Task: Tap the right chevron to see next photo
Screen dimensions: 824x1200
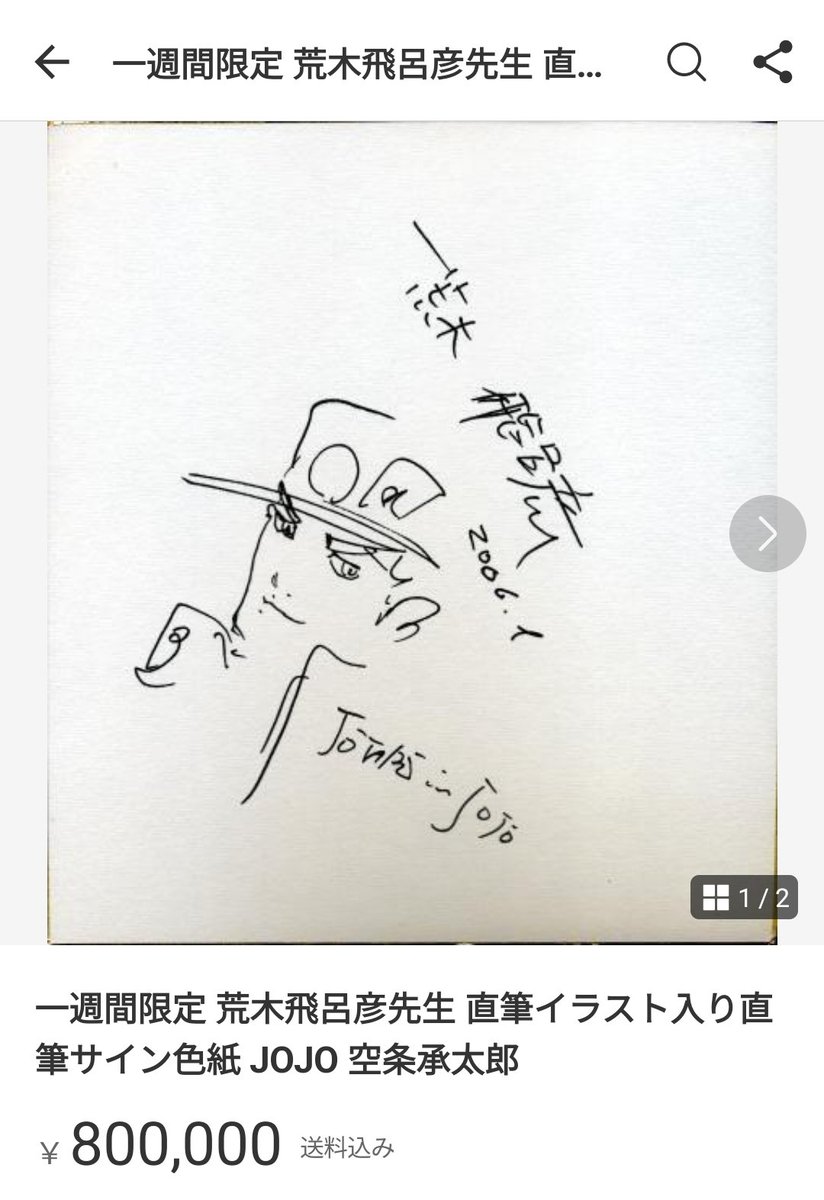Action: click(x=770, y=533)
